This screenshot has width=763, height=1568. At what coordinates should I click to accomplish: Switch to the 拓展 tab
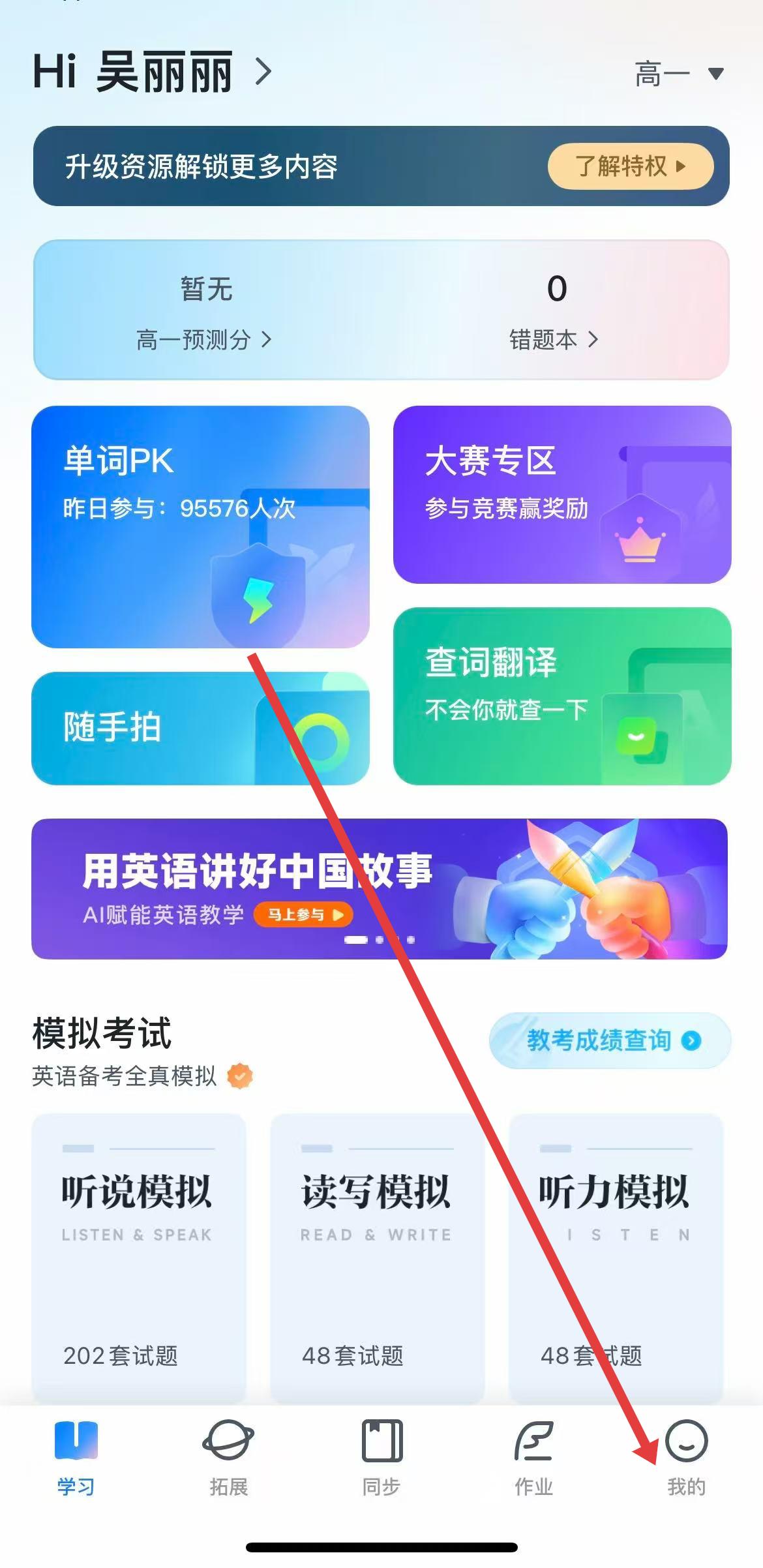pyautogui.click(x=228, y=1458)
